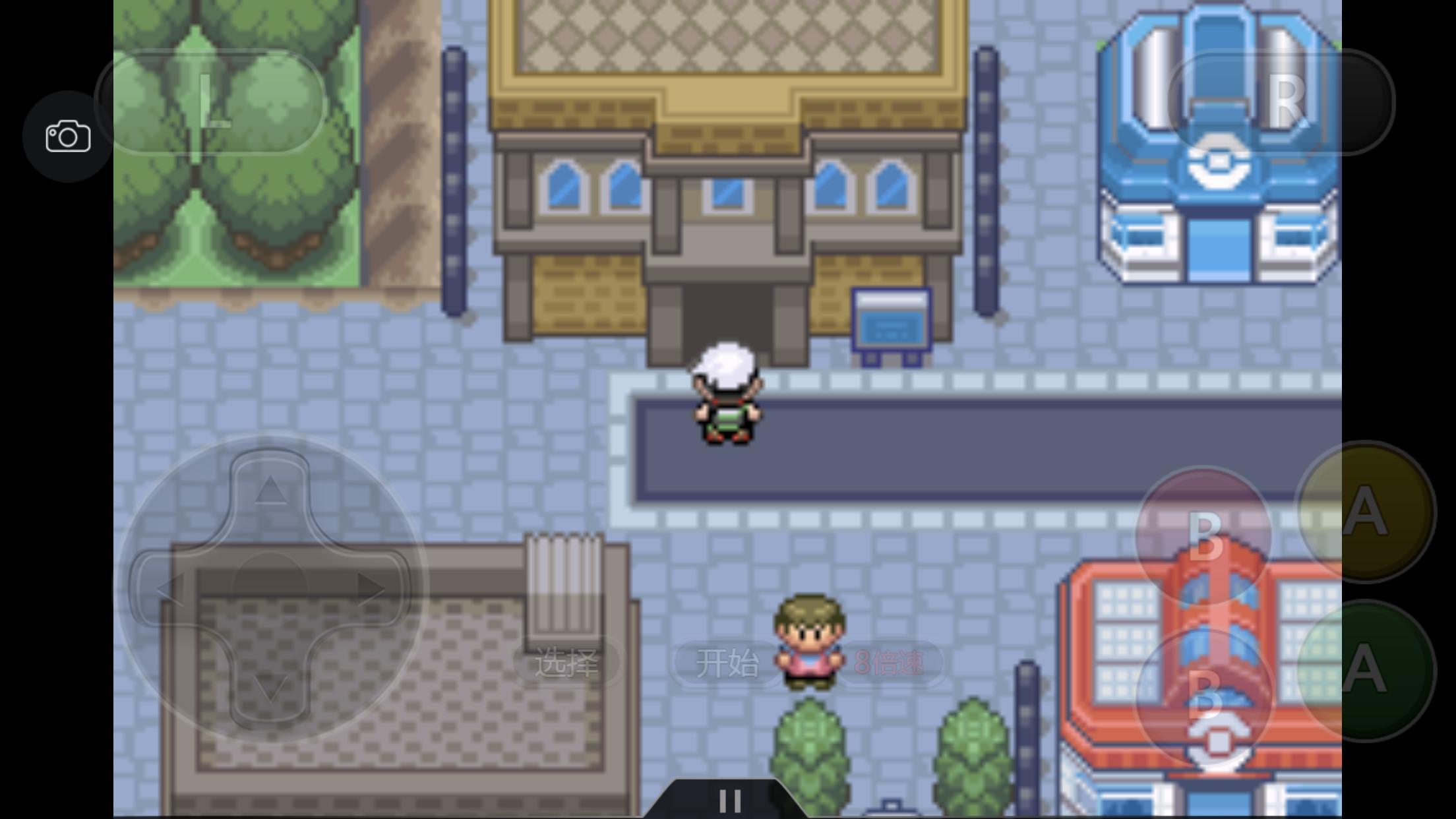Viewport: 1456px width, 819px height.
Task: Move right with the D-pad arrow
Action: (x=371, y=588)
